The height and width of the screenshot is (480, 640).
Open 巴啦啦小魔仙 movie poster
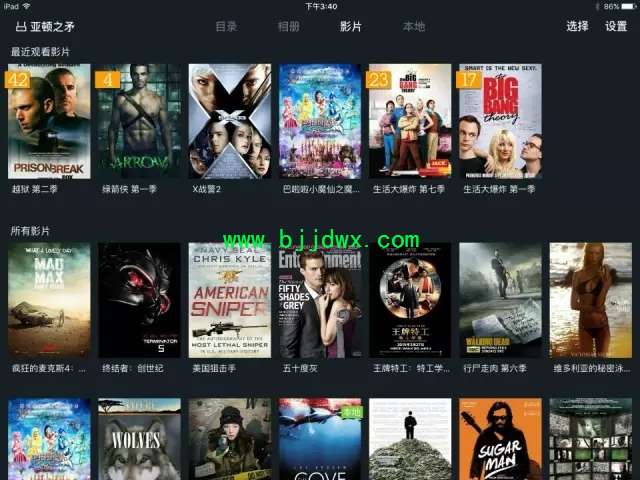tap(320, 121)
